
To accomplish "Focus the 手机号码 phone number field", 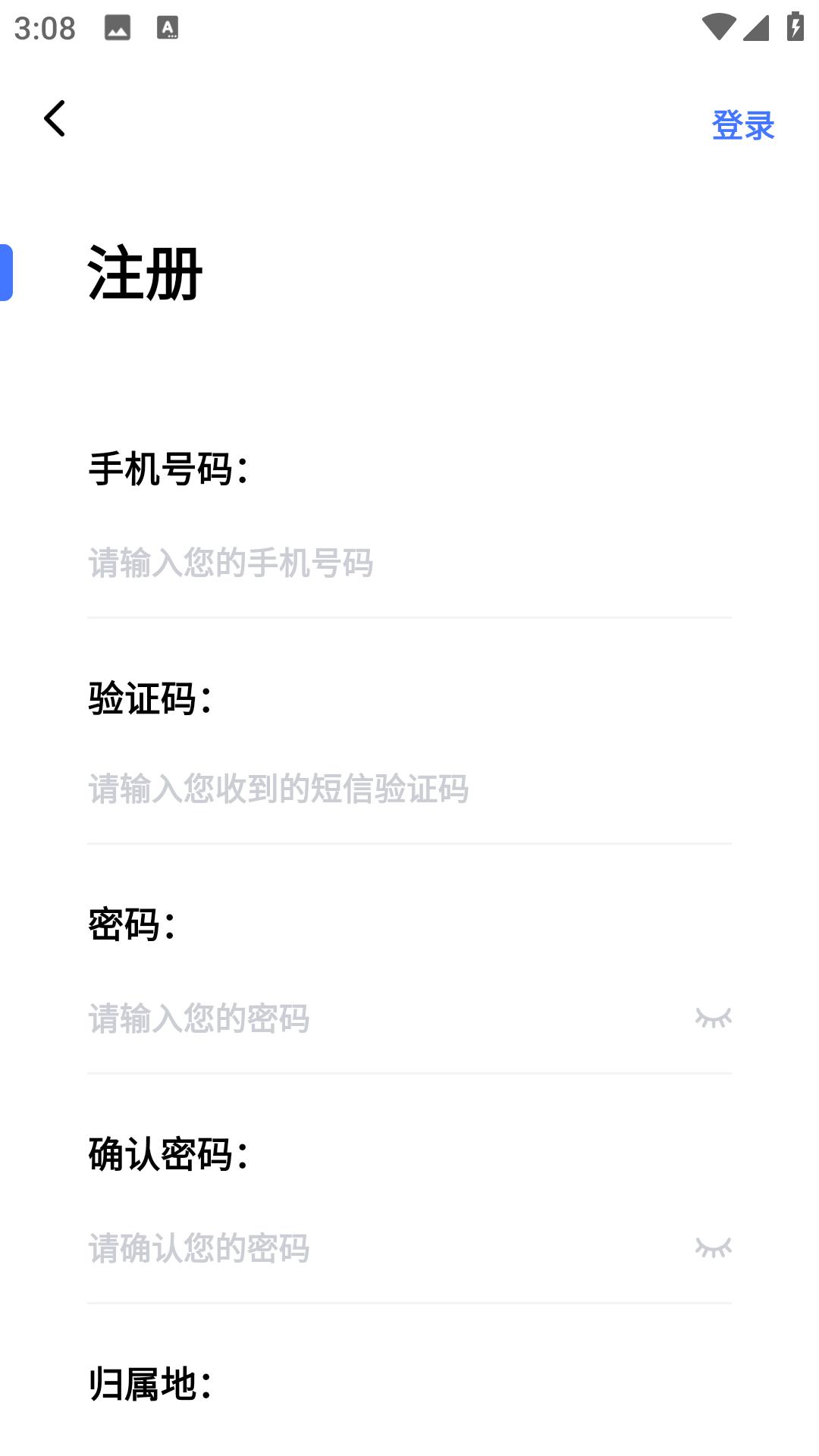I will point(379,563).
